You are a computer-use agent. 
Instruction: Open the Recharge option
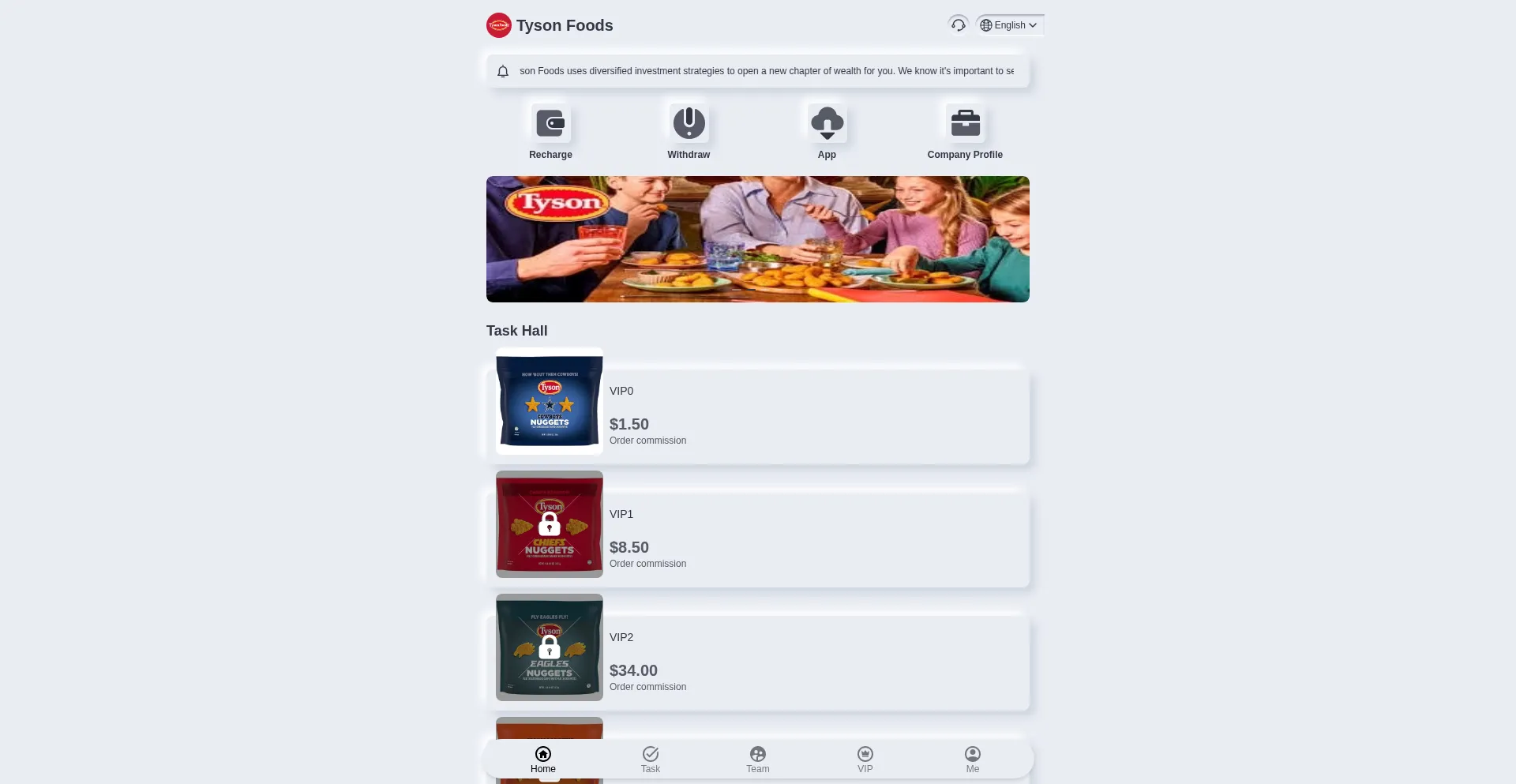[550, 132]
